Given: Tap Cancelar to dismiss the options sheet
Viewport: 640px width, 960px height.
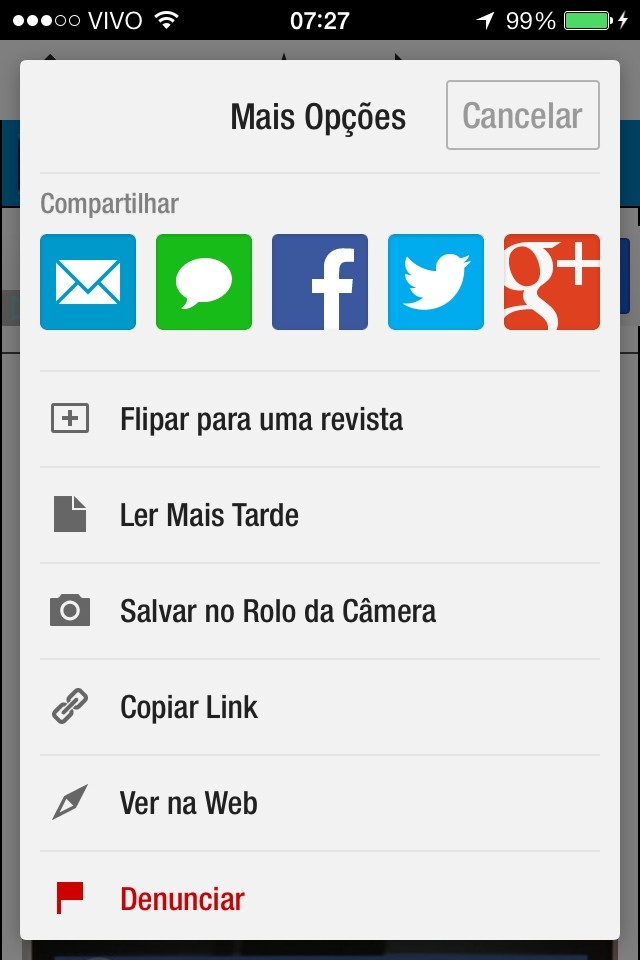Looking at the screenshot, I should click(x=522, y=116).
